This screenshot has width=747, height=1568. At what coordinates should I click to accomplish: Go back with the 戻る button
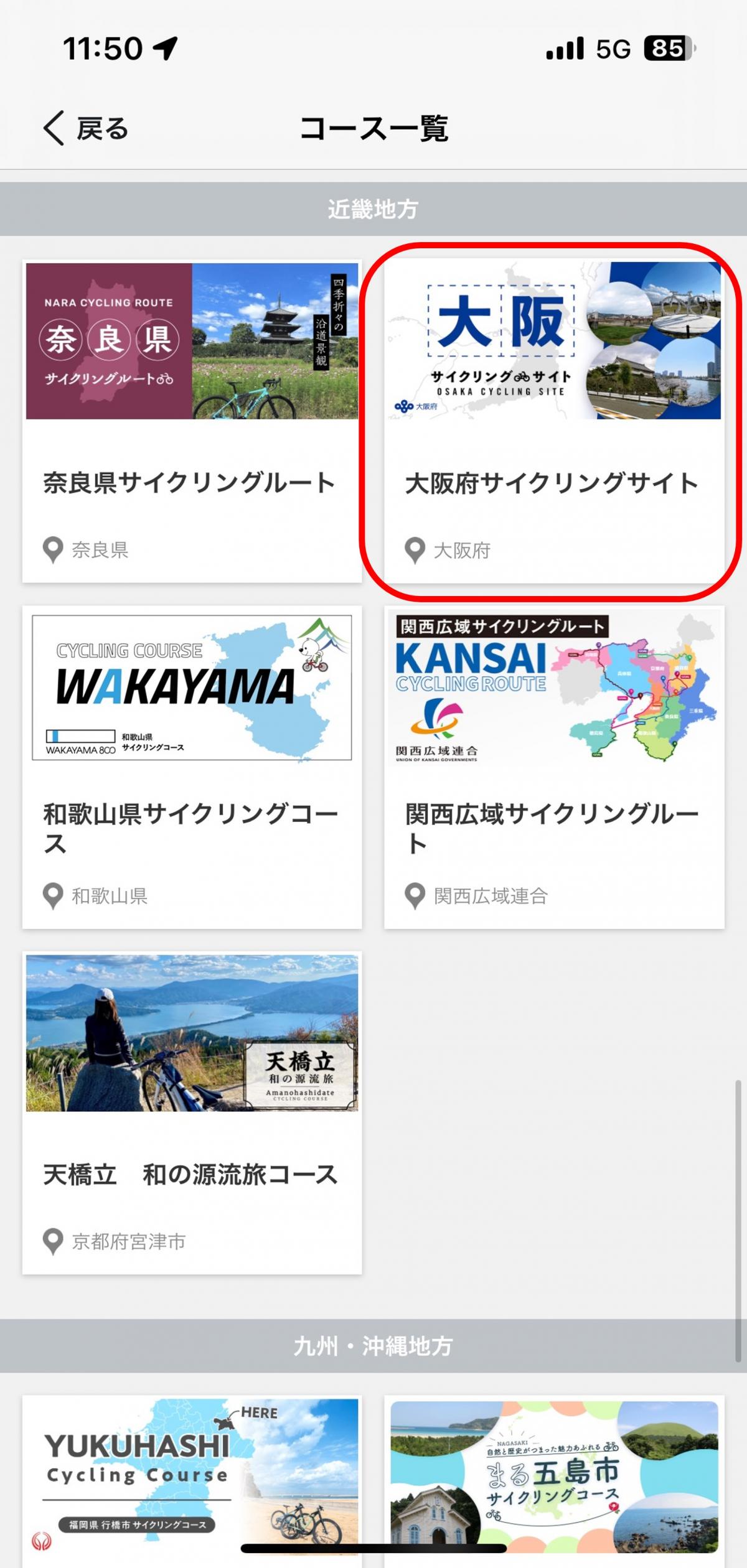pos(86,129)
